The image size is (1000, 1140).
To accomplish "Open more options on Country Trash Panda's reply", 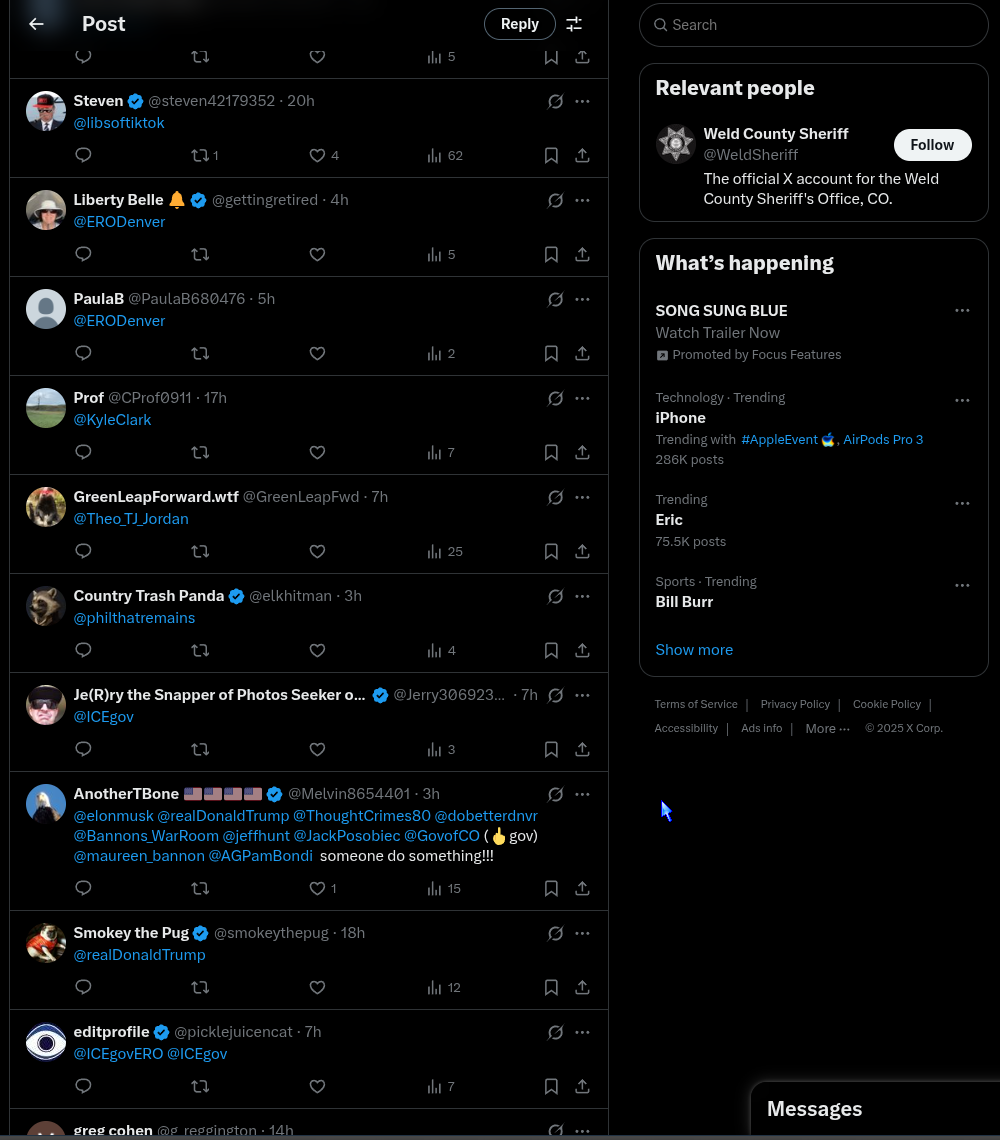I will (582, 596).
